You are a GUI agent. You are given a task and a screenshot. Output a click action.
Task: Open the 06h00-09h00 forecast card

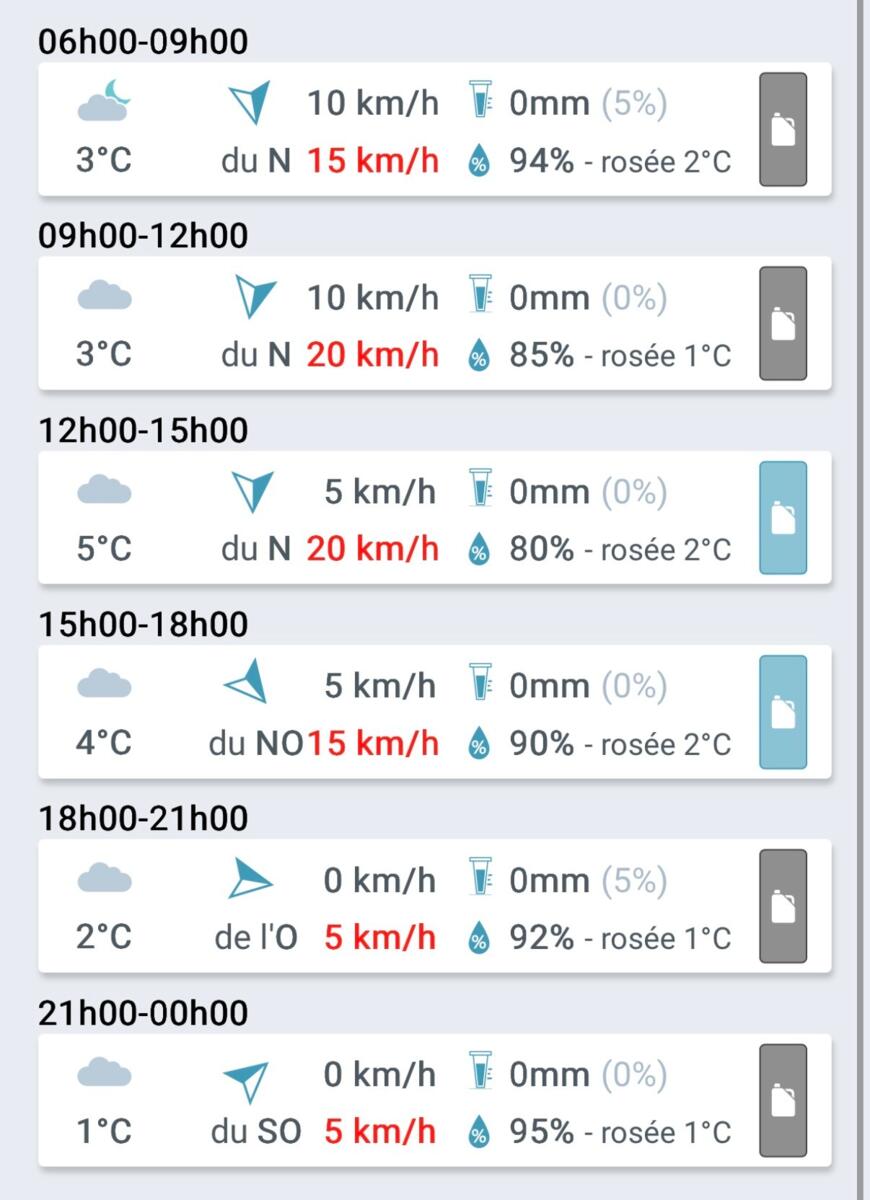pos(400,130)
